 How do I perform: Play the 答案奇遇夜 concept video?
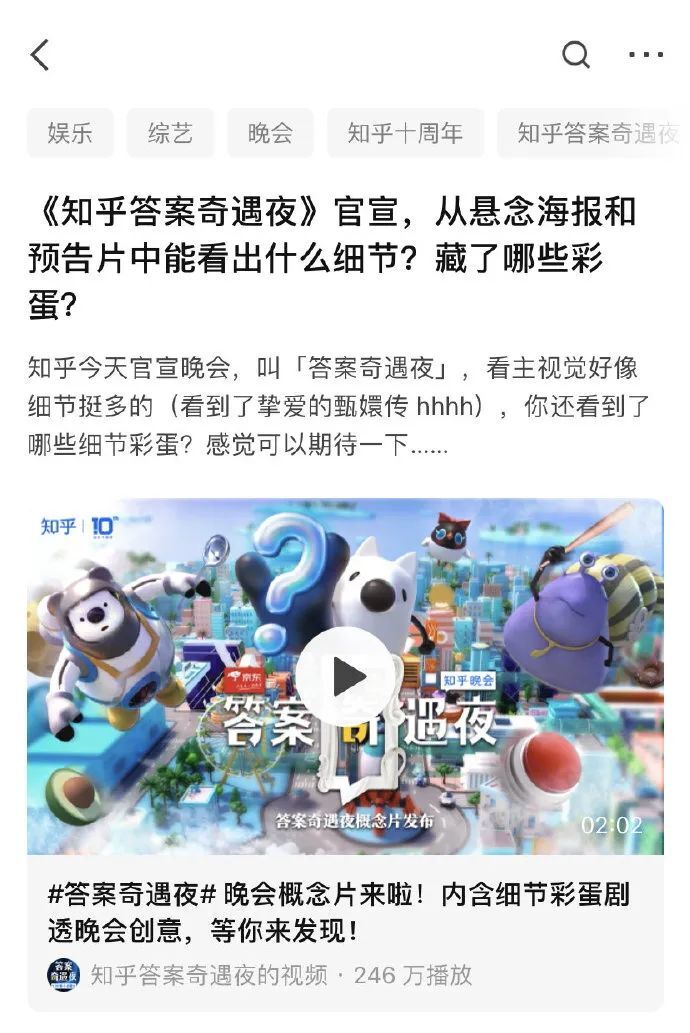345,677
